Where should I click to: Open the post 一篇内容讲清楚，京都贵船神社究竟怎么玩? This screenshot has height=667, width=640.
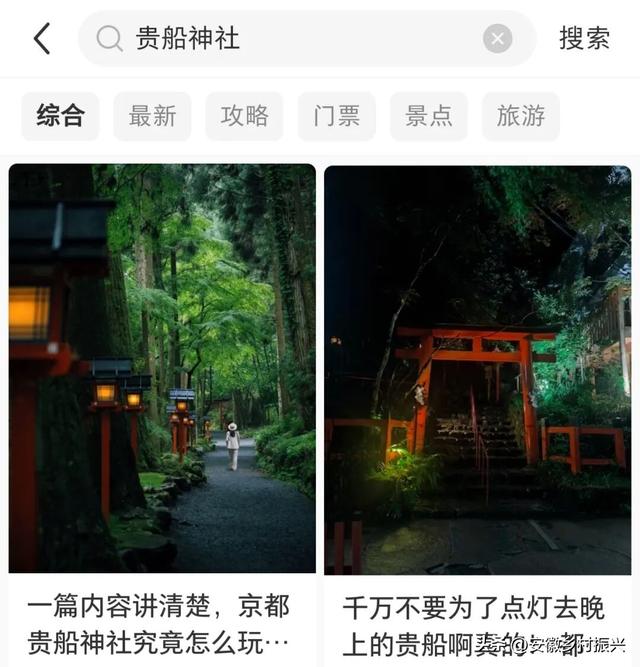point(162,415)
